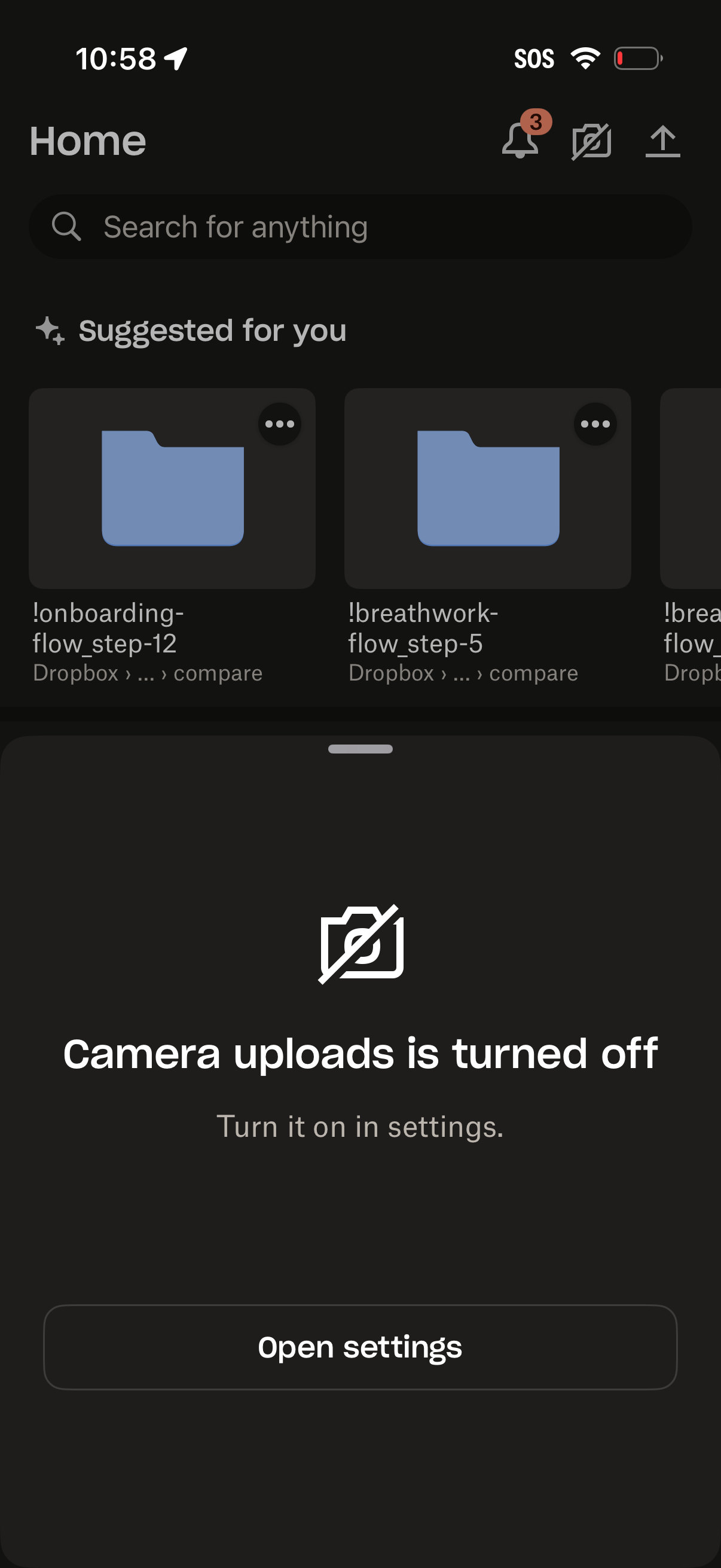Tap the blue folder icon for !onboarding-flow_step-12
The height and width of the screenshot is (1568, 721).
[173, 487]
